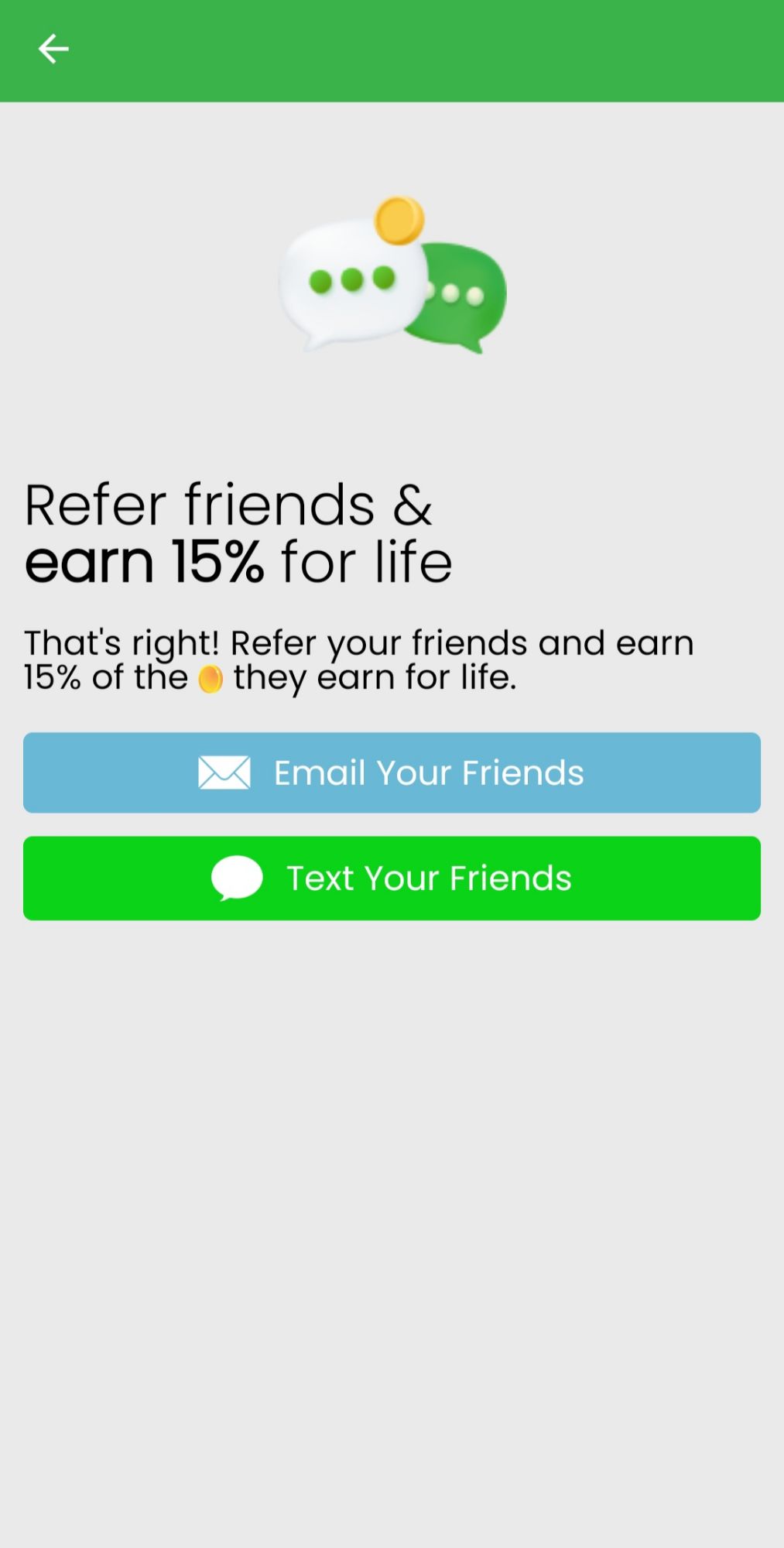Select the referral description paragraph
The width and height of the screenshot is (784, 1548).
coord(359,658)
